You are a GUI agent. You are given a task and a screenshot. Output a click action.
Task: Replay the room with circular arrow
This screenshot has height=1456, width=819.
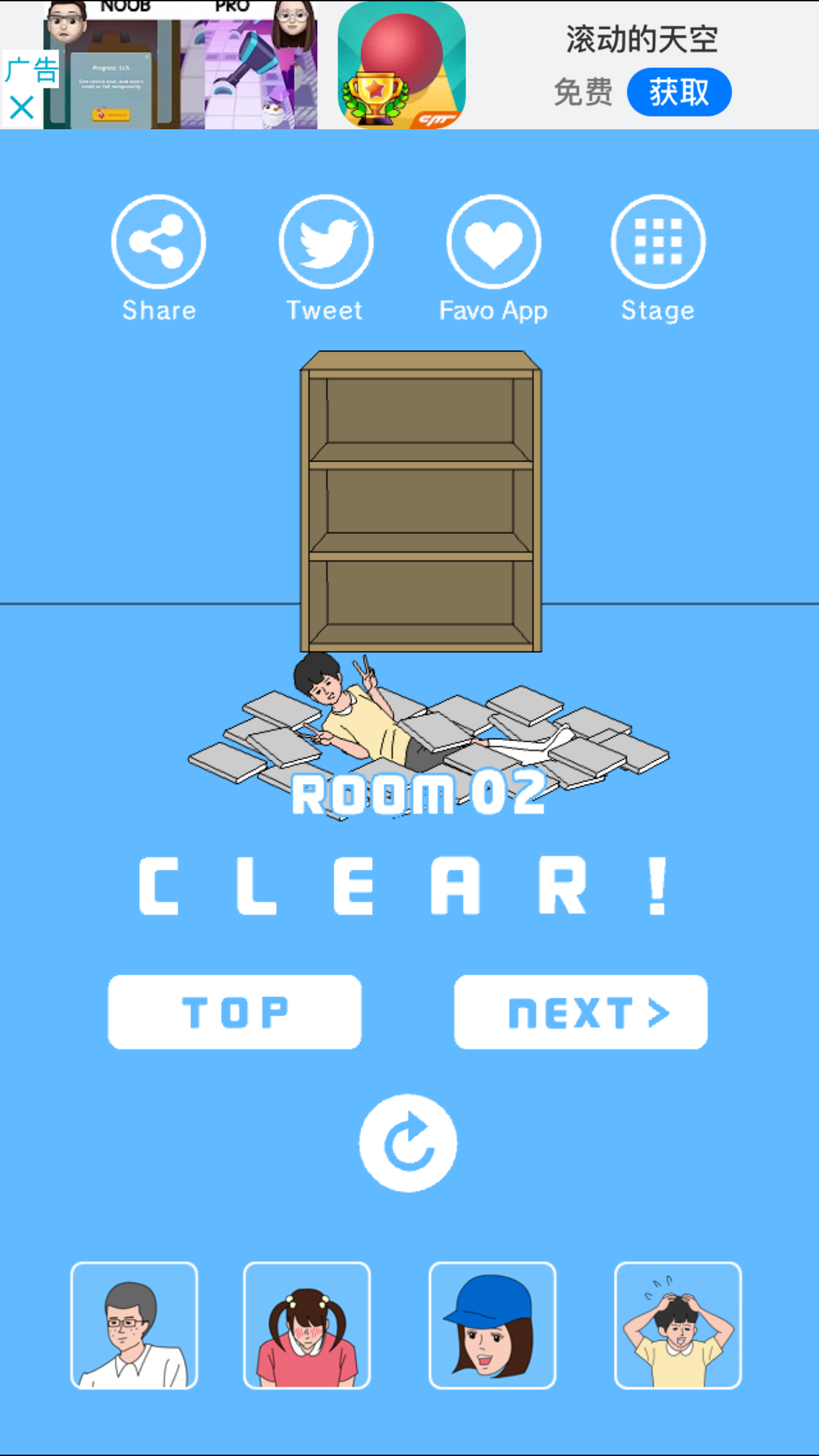[x=408, y=1143]
